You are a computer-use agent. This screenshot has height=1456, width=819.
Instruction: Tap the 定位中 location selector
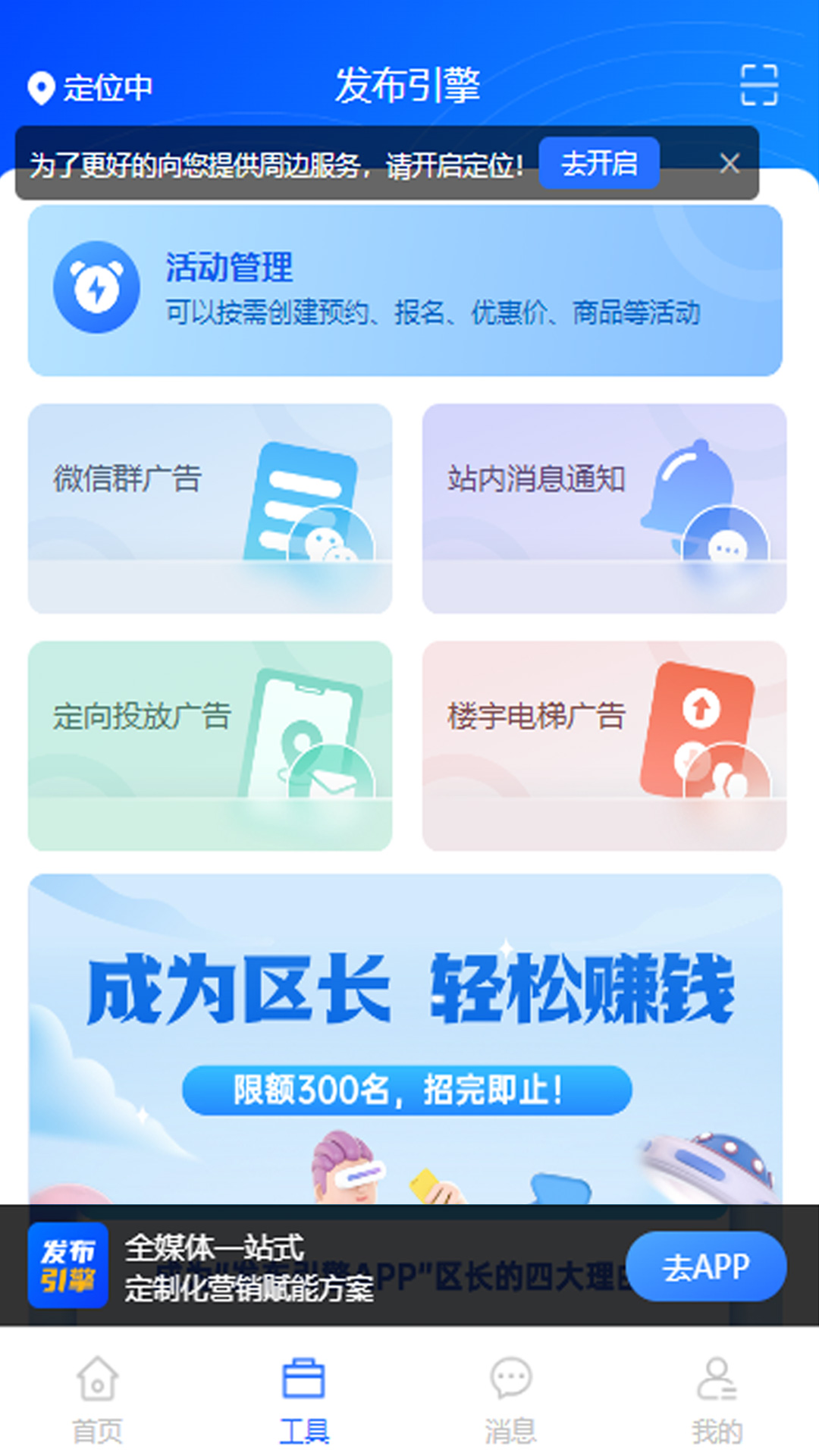pos(91,88)
